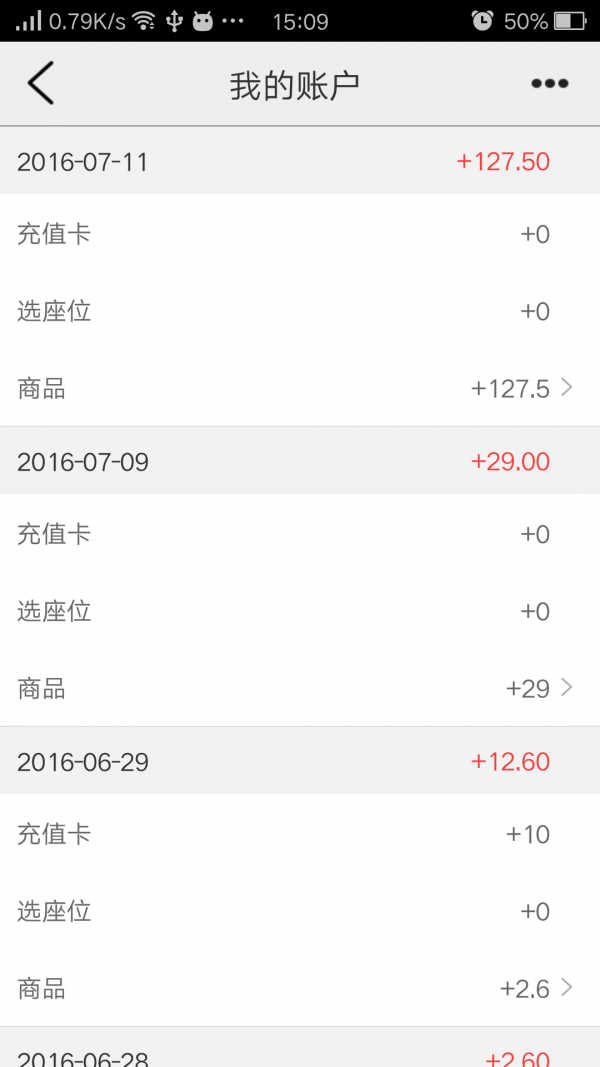View 商品 row showing +29
Screen dimensions: 600x1067
[300, 689]
